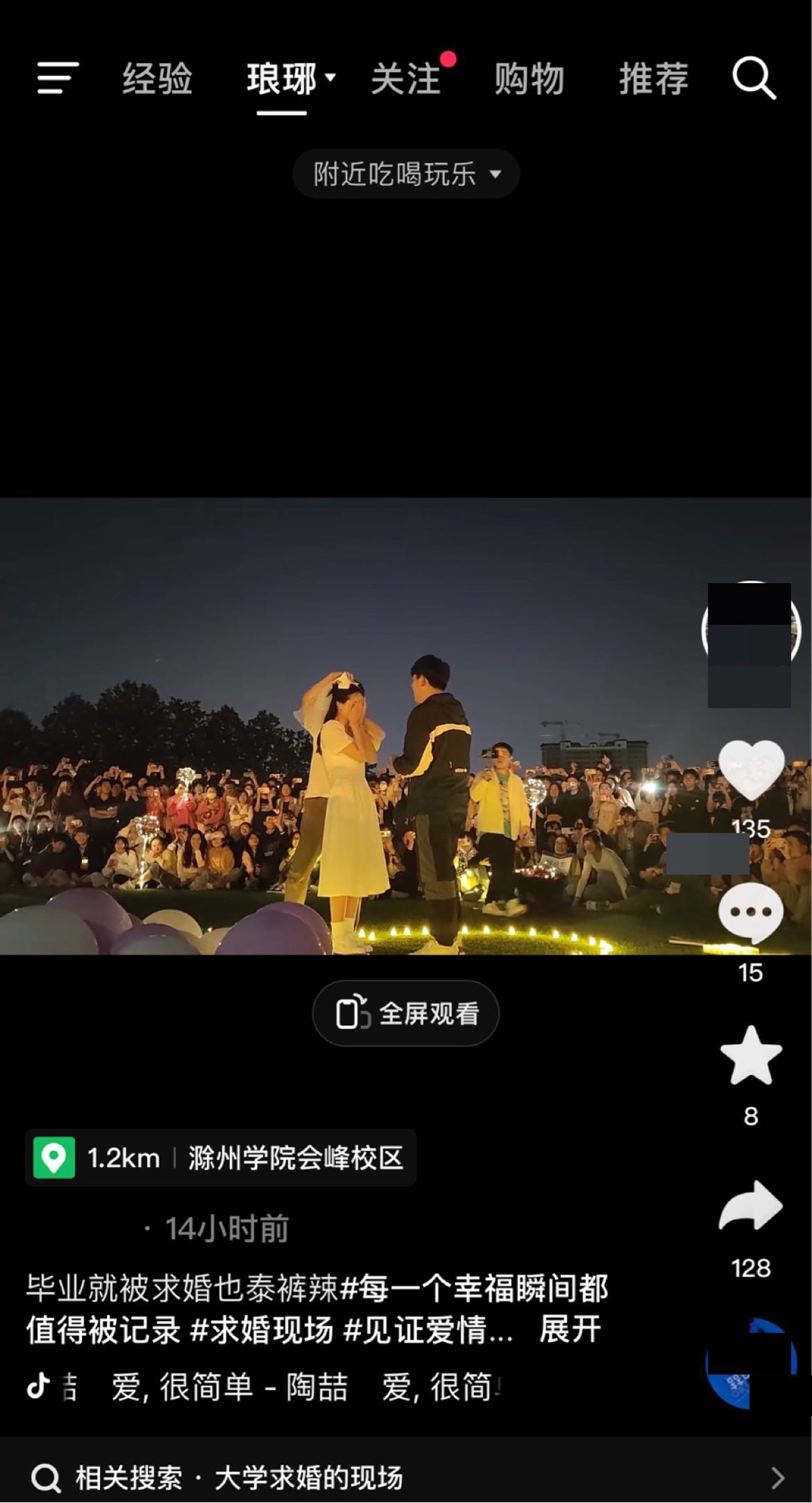Switch to the 关注 tab
The width and height of the screenshot is (812, 1503).
(406, 79)
